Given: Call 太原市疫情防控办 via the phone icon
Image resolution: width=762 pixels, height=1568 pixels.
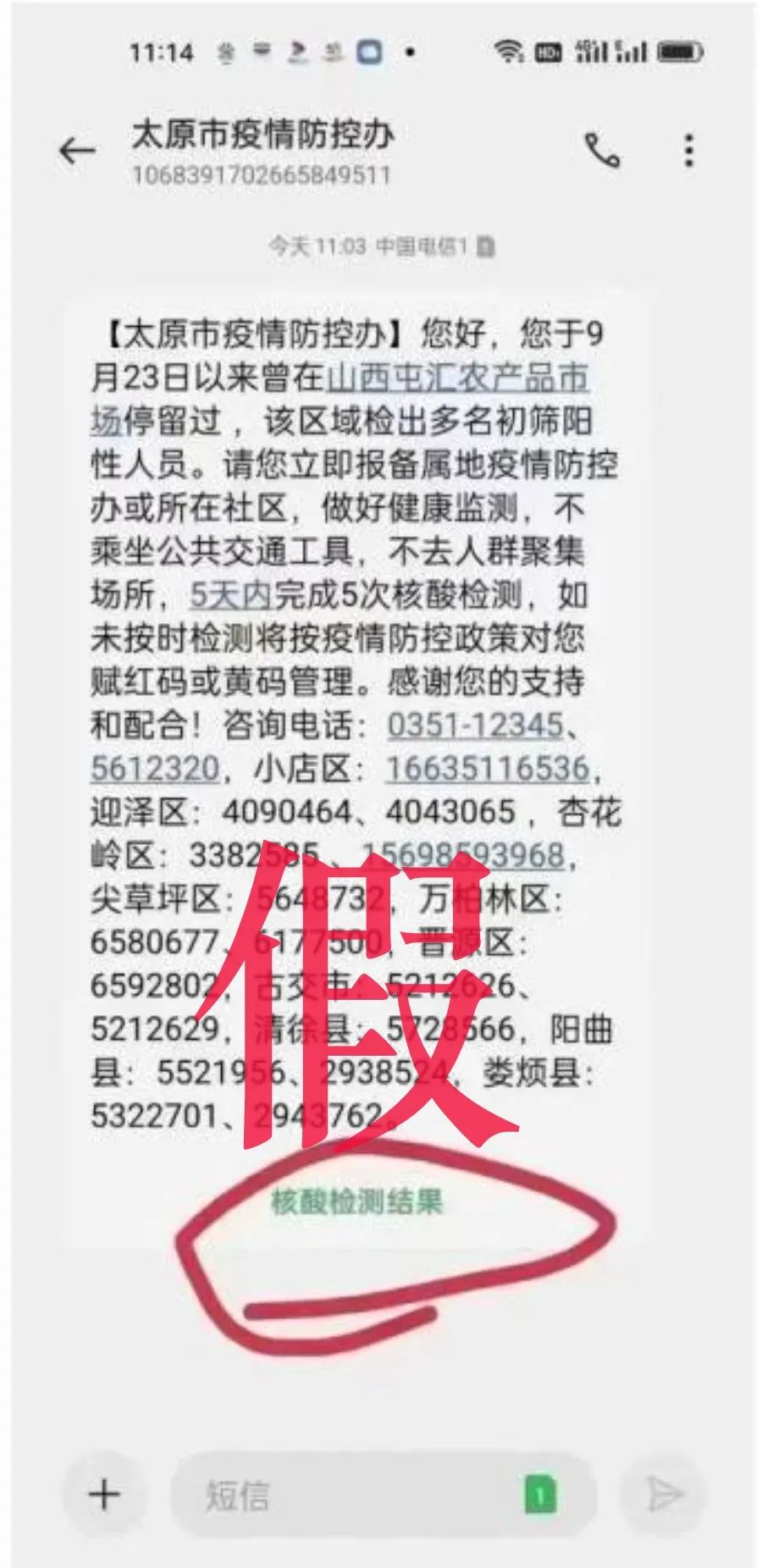Looking at the screenshot, I should coord(603,152).
